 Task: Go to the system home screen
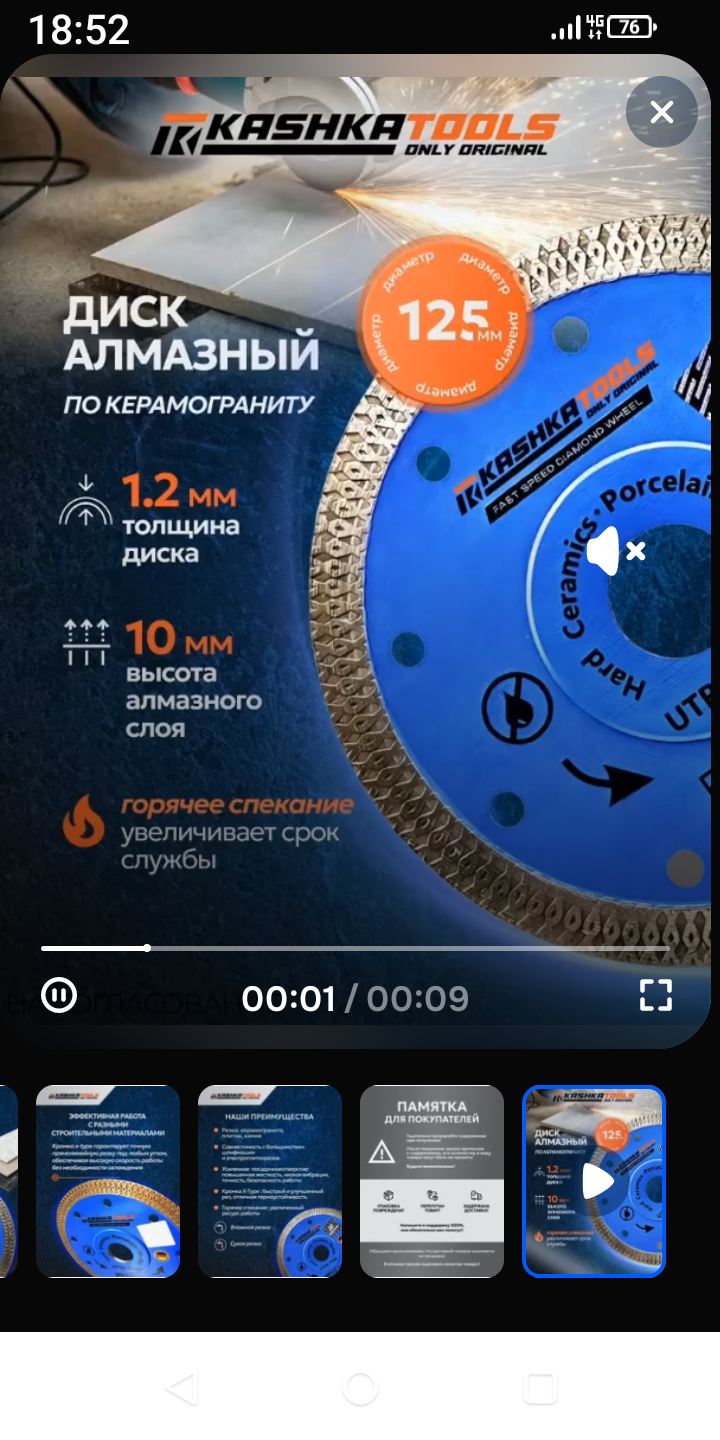(360, 1389)
